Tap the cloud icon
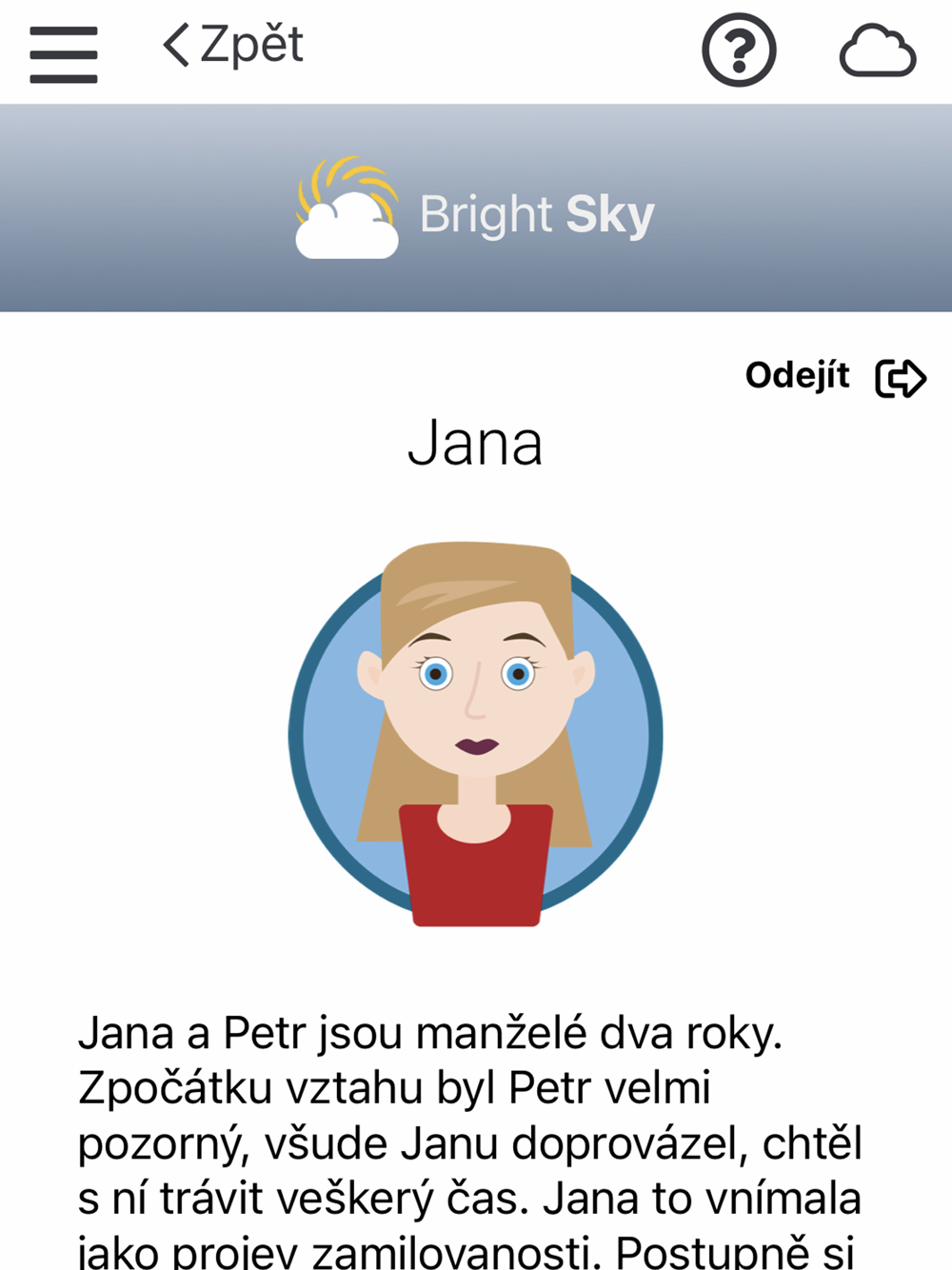The height and width of the screenshot is (1270, 952). click(x=877, y=51)
